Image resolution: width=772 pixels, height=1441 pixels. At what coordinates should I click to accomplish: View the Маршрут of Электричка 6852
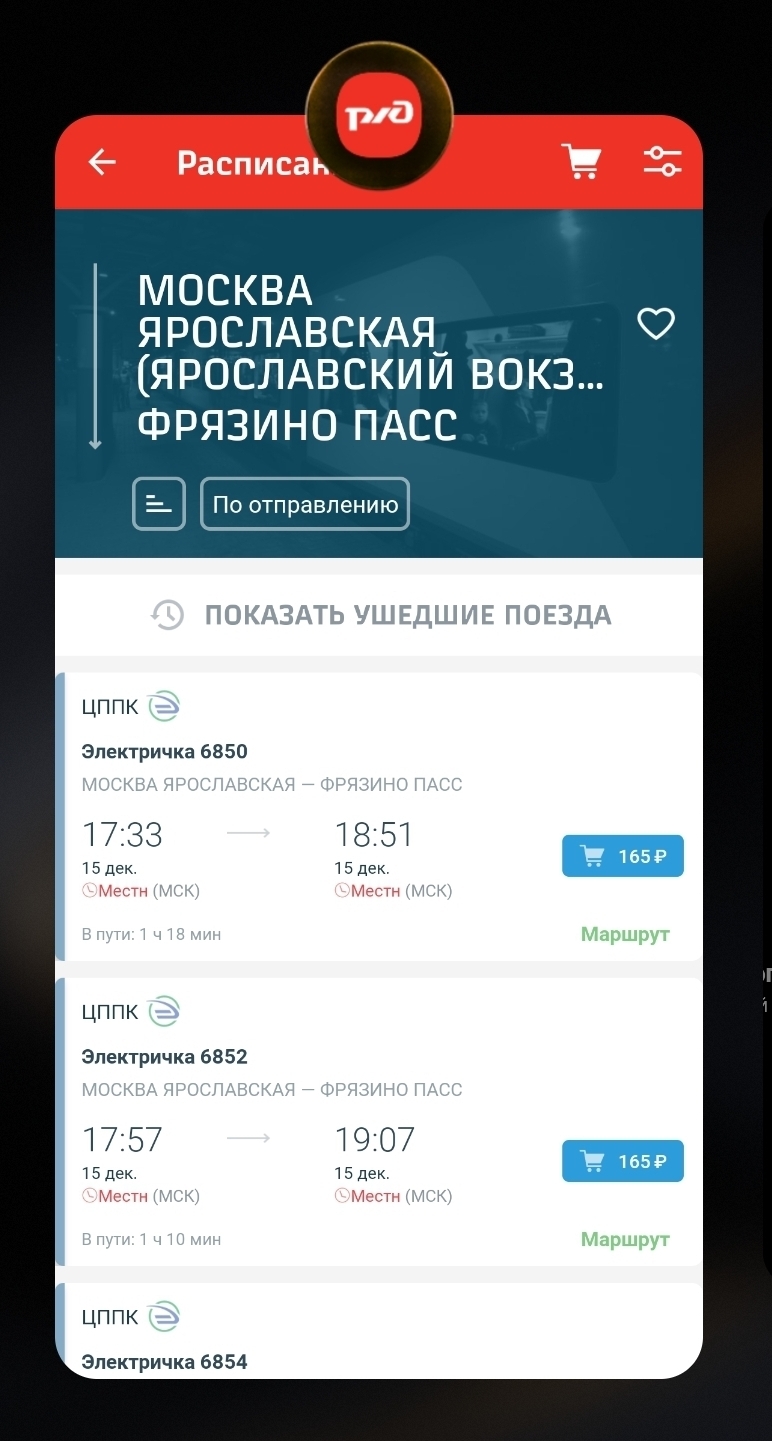pos(625,1239)
